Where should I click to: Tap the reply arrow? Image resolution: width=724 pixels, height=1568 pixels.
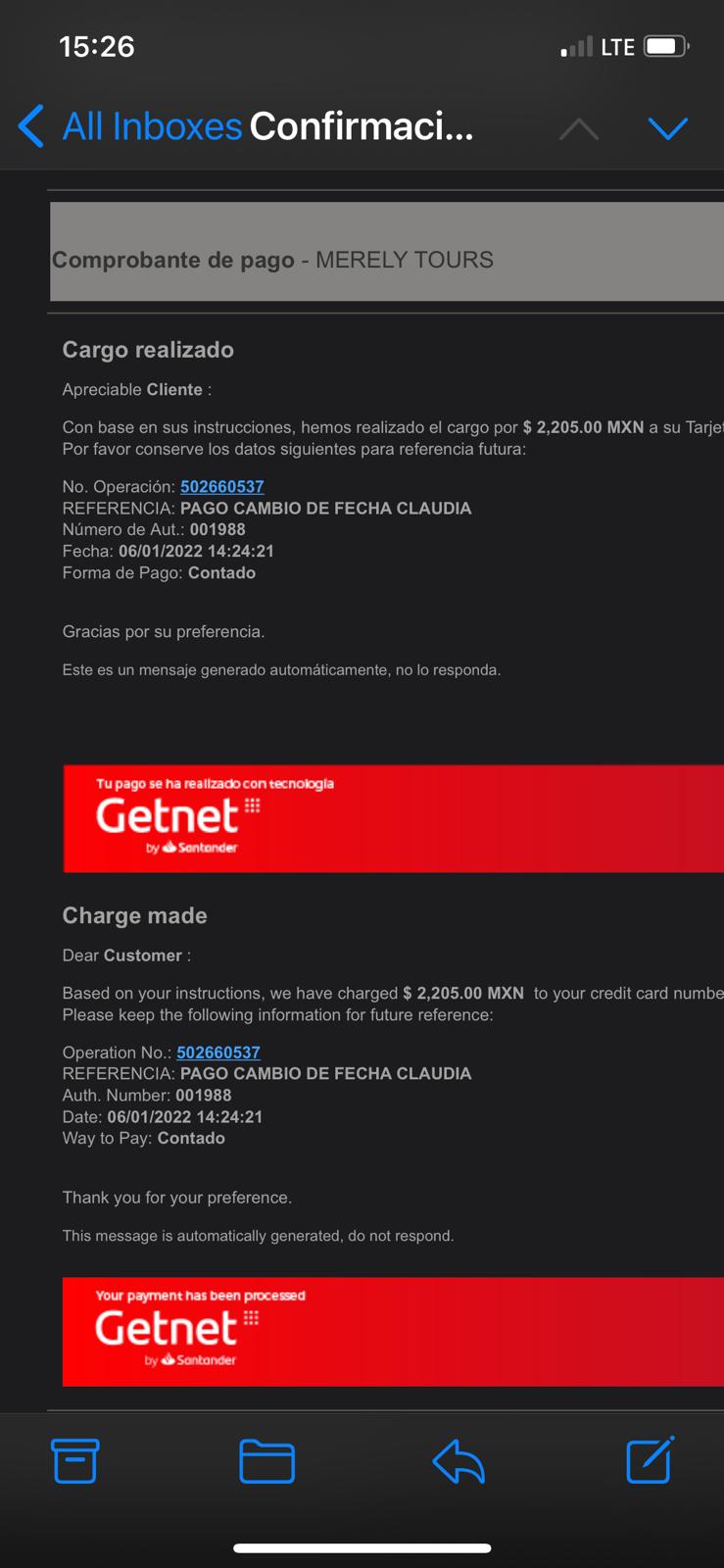pyautogui.click(x=459, y=1461)
